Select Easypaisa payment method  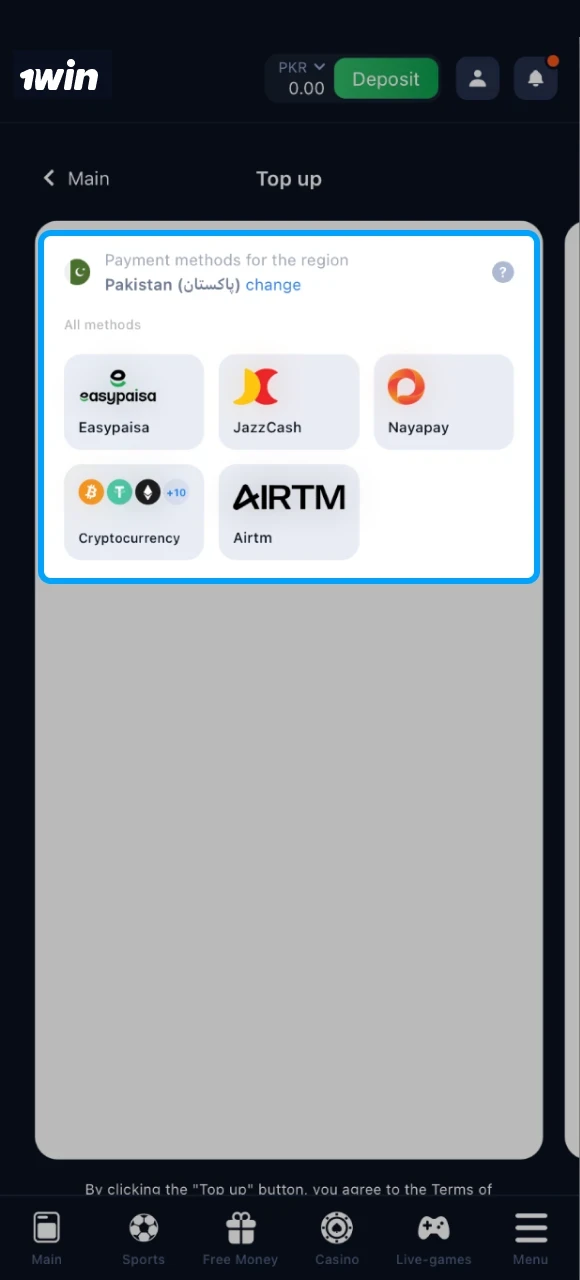click(134, 402)
